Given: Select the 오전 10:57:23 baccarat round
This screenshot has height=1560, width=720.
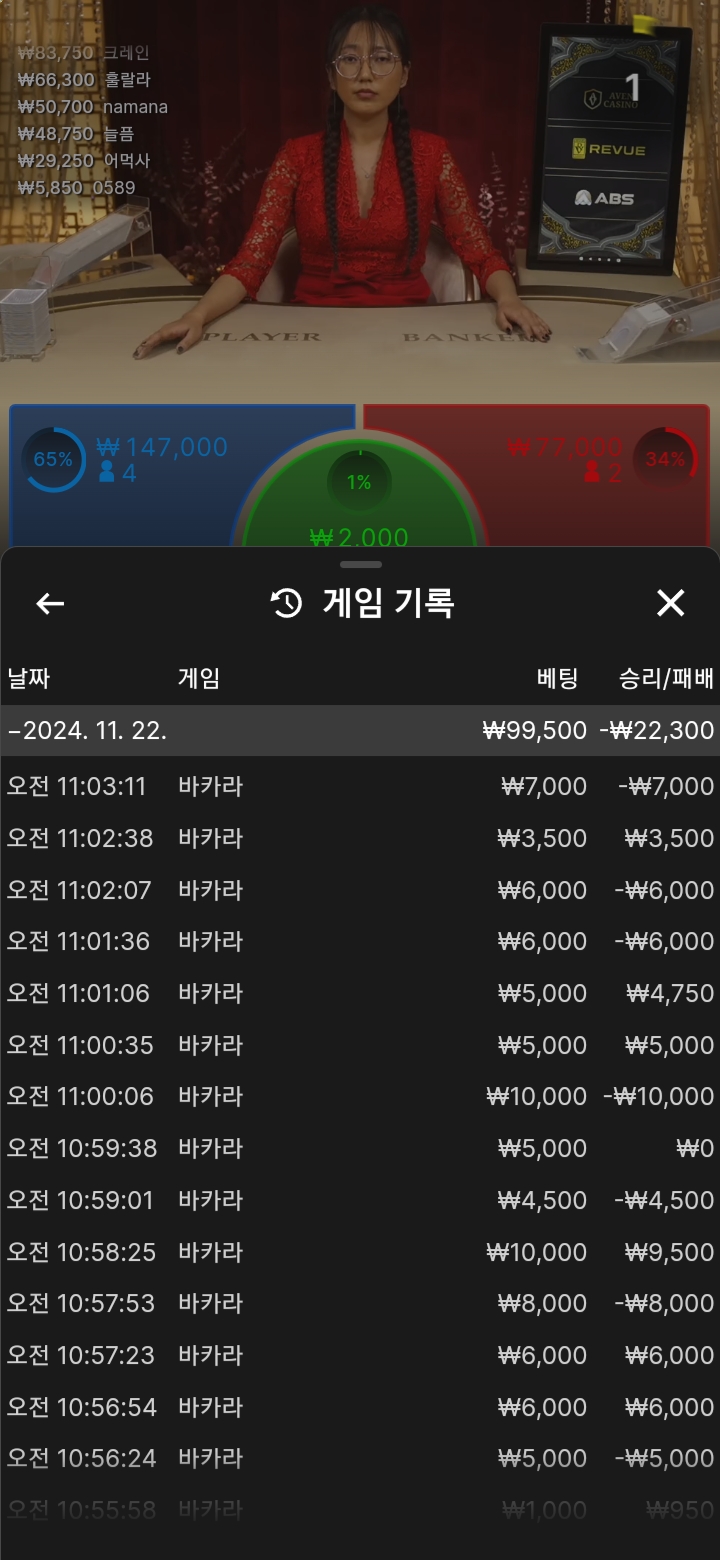Looking at the screenshot, I should tap(360, 1355).
